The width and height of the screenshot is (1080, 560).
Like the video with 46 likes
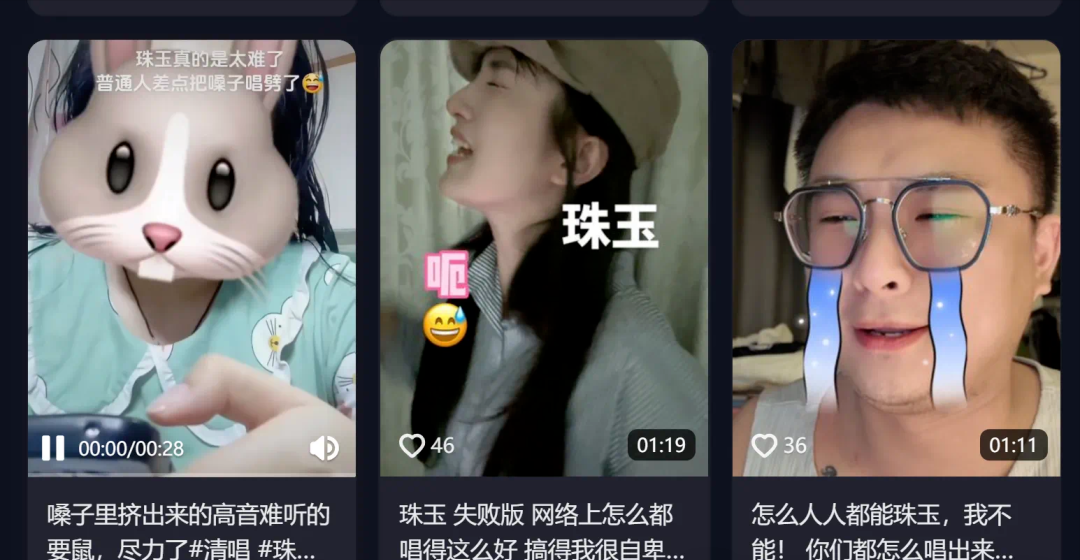412,445
